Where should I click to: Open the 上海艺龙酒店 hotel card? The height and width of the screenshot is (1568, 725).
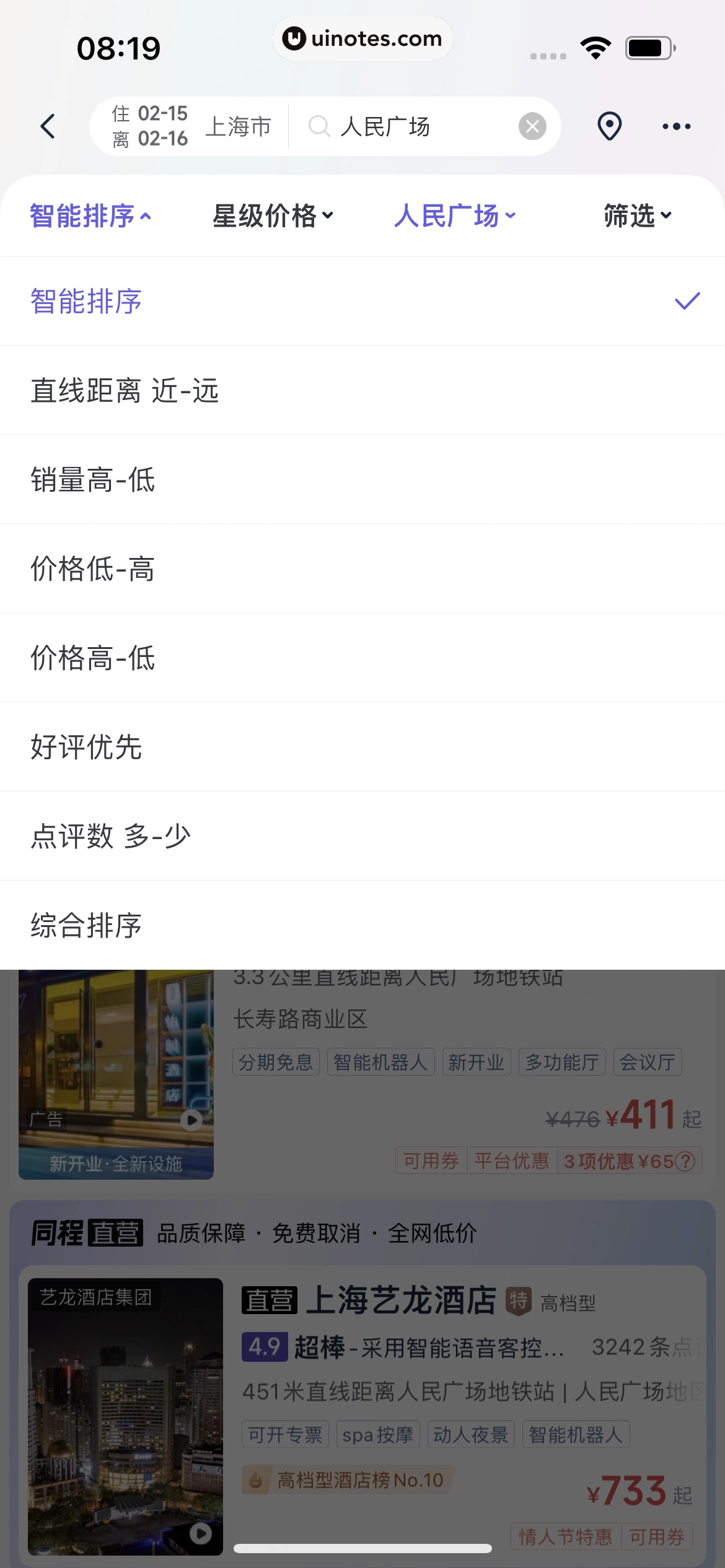(x=400, y=1300)
